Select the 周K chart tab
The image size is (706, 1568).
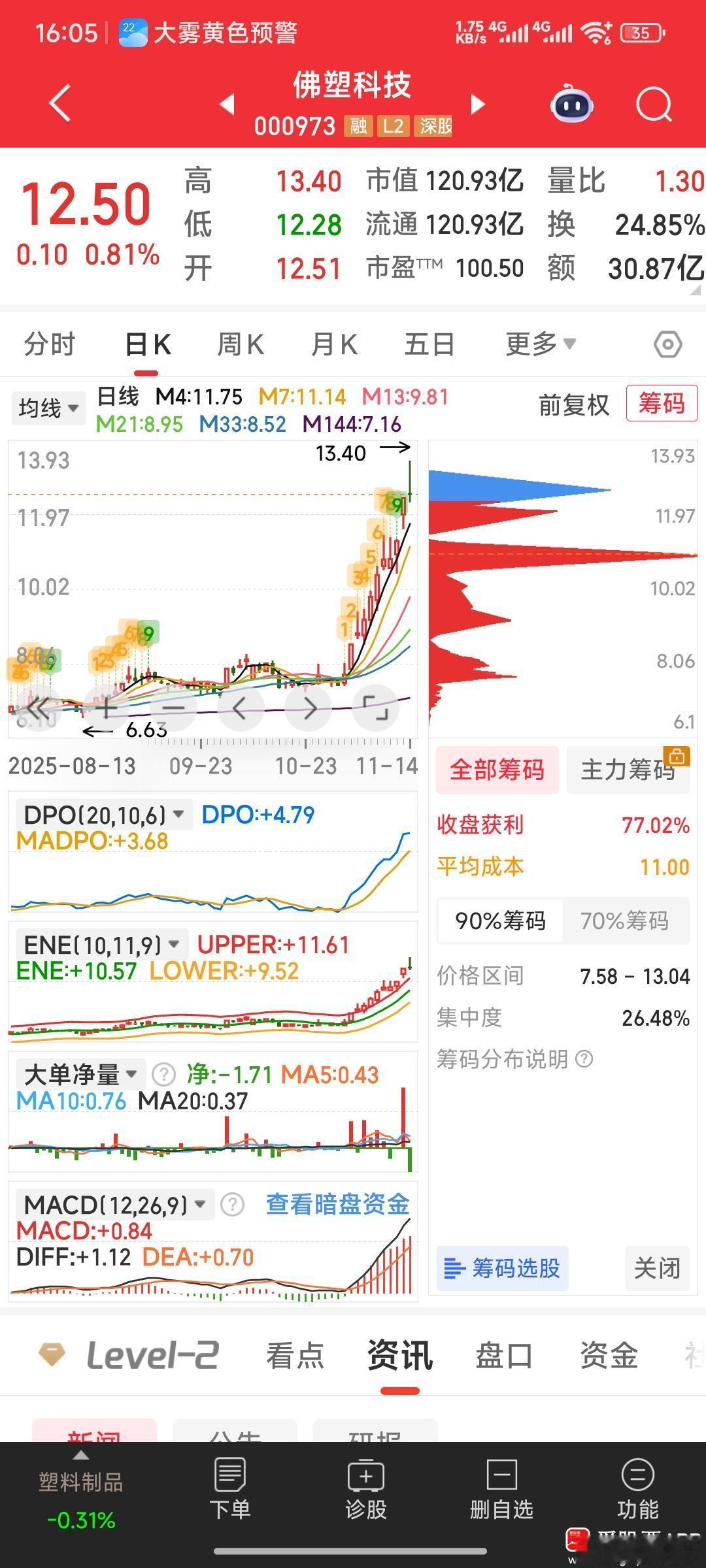pyautogui.click(x=240, y=344)
